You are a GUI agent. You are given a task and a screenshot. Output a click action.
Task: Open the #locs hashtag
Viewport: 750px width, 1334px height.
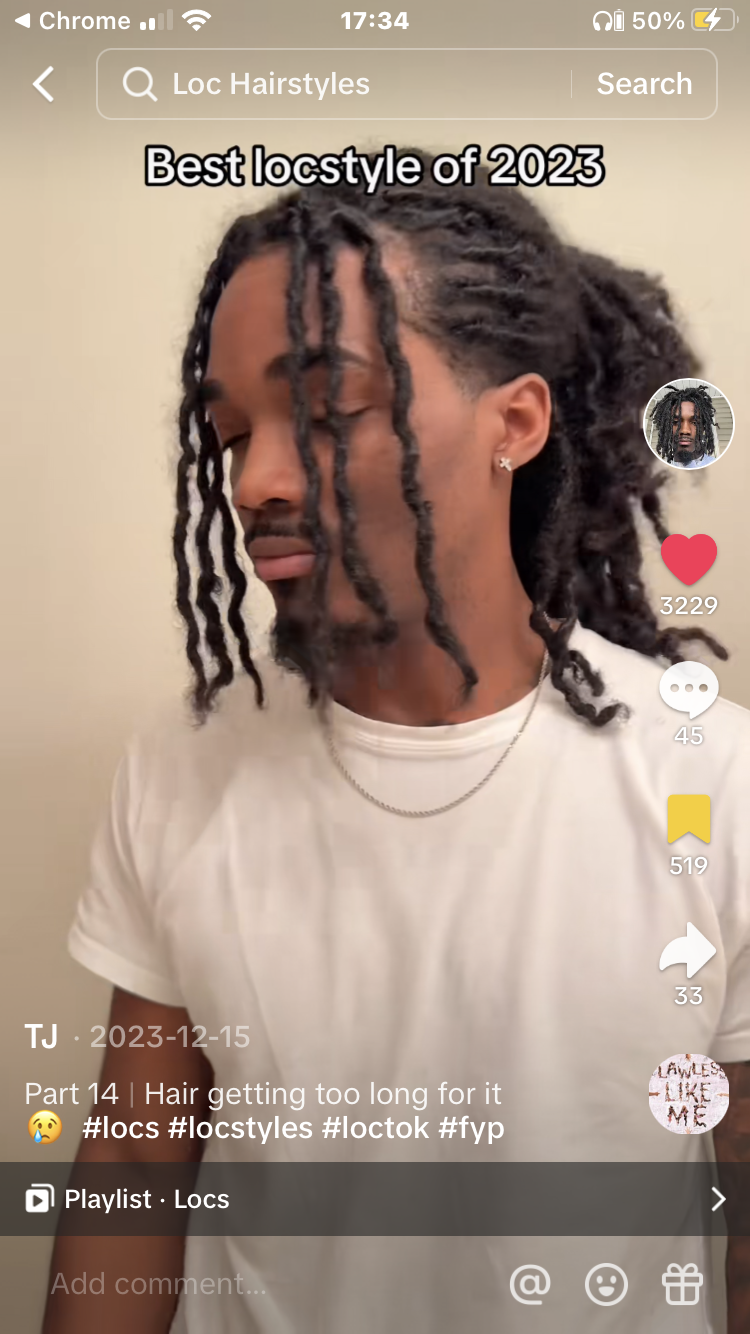pyautogui.click(x=120, y=1128)
